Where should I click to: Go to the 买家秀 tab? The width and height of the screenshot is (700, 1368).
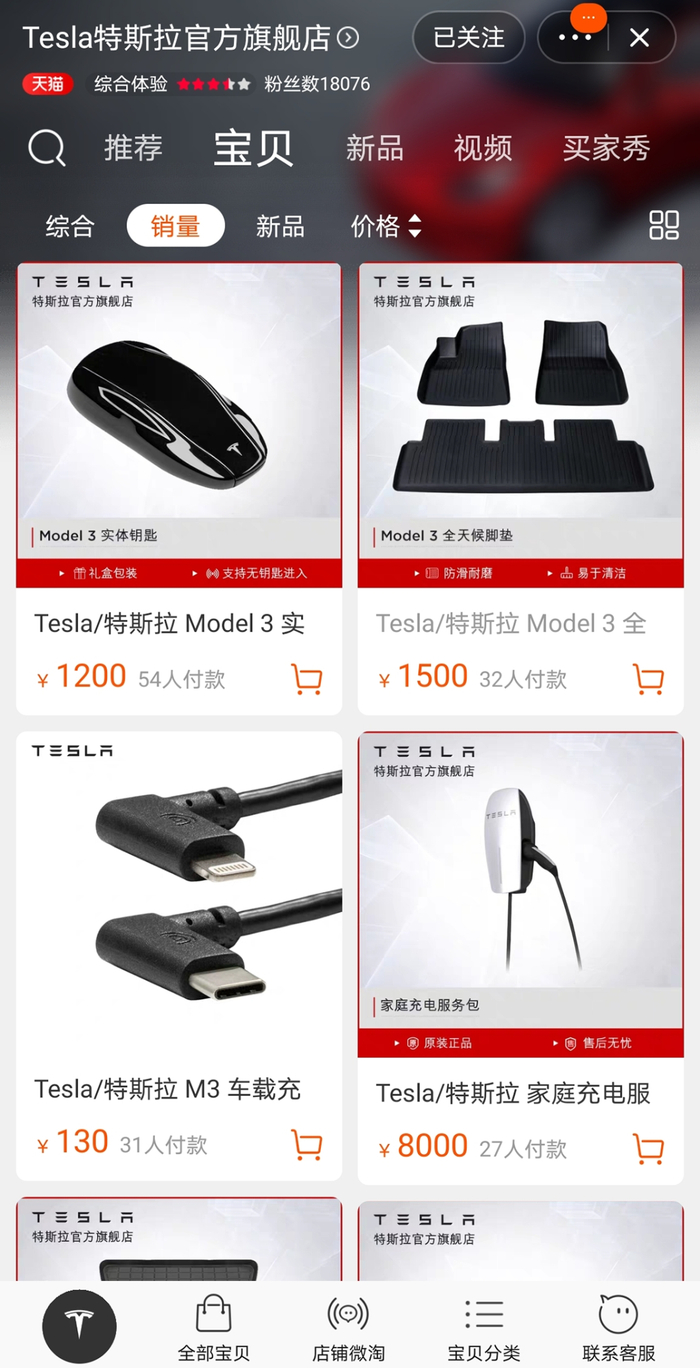606,149
